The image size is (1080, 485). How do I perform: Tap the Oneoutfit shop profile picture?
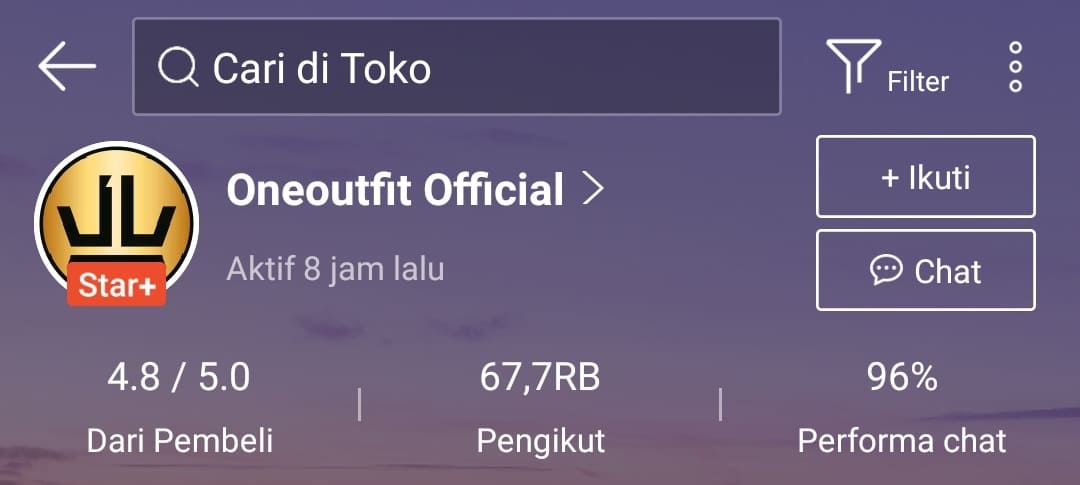click(116, 222)
